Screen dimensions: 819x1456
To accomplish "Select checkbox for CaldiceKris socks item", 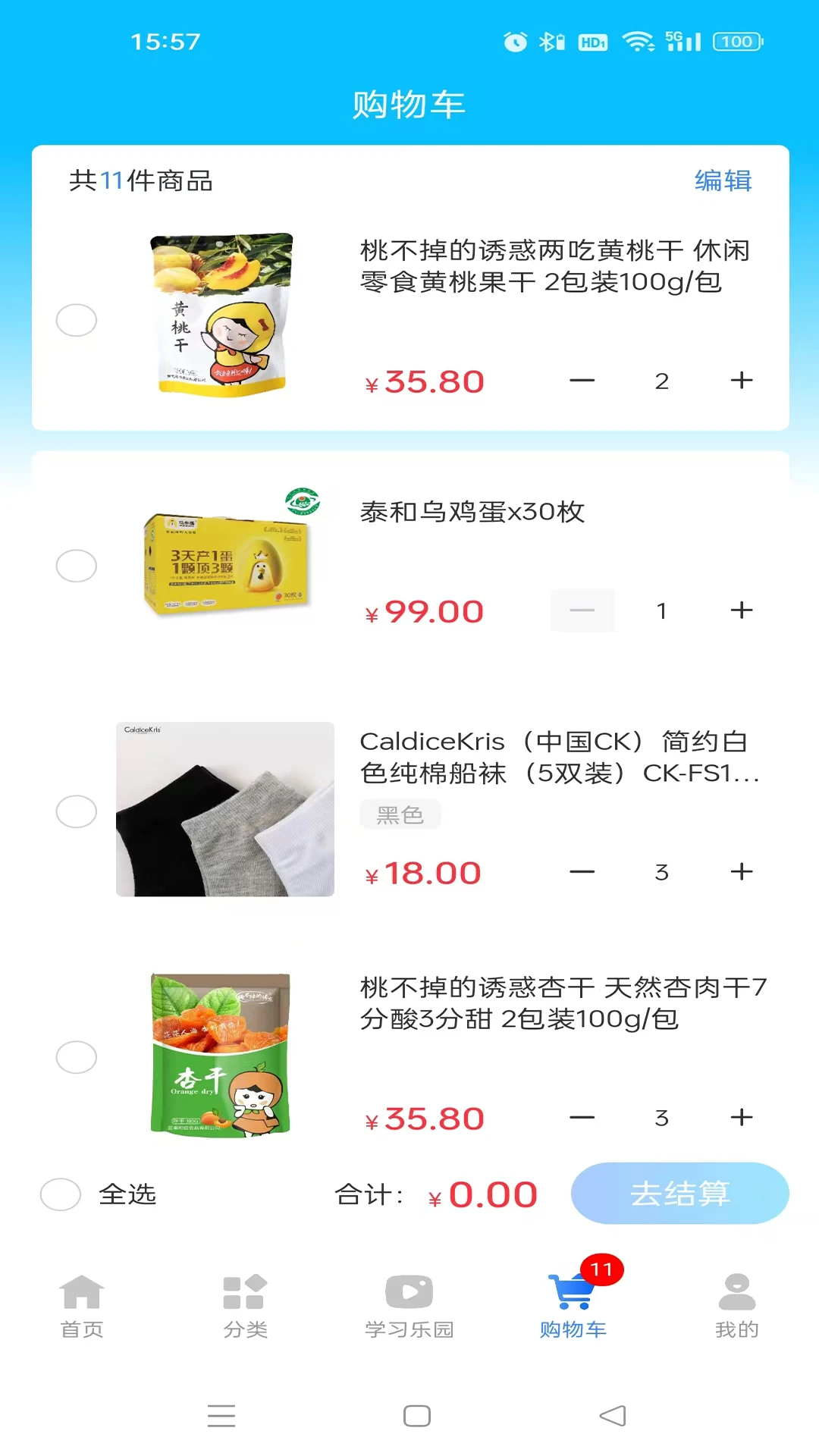I will coord(76,811).
